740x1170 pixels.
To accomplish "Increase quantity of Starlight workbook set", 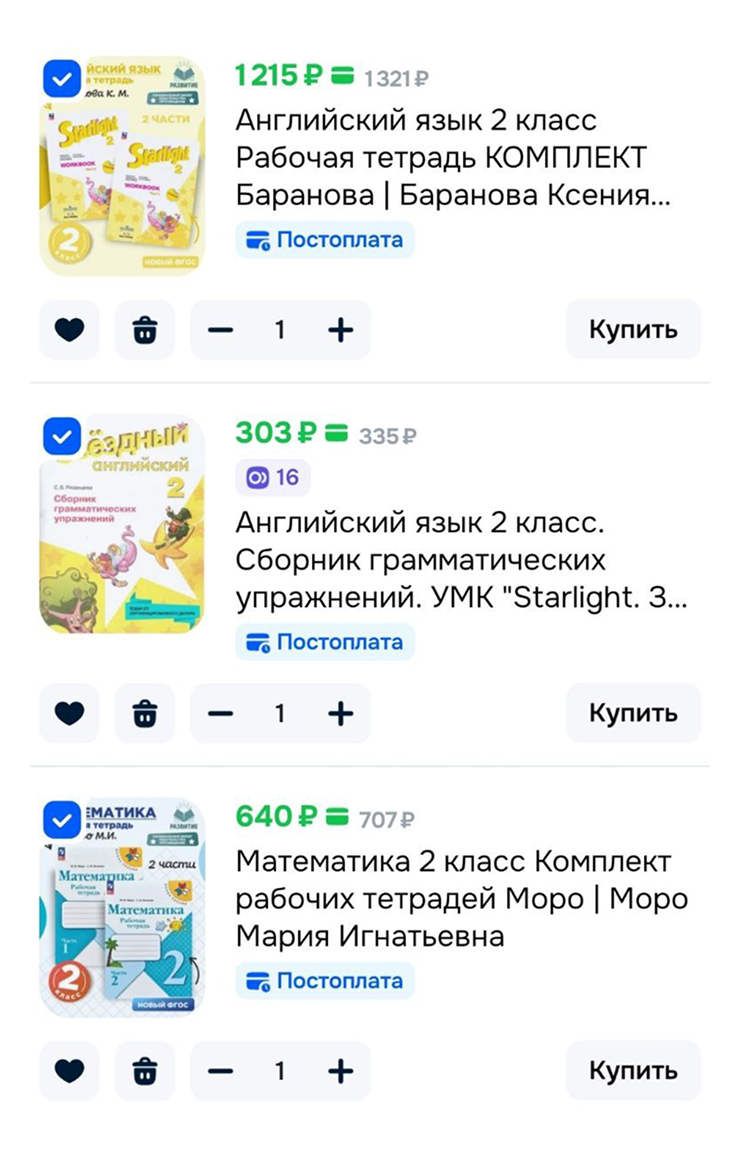I will click(341, 330).
